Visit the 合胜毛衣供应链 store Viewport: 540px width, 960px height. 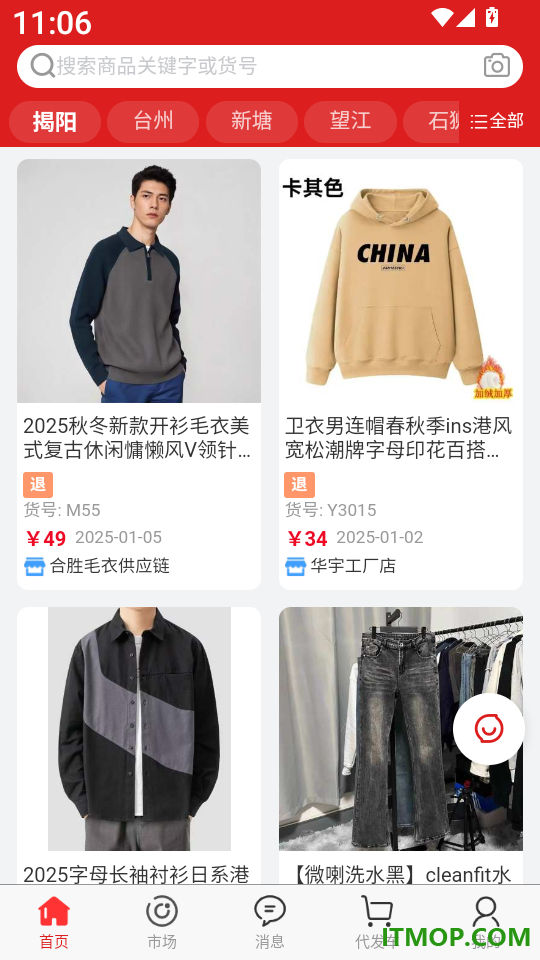point(97,566)
